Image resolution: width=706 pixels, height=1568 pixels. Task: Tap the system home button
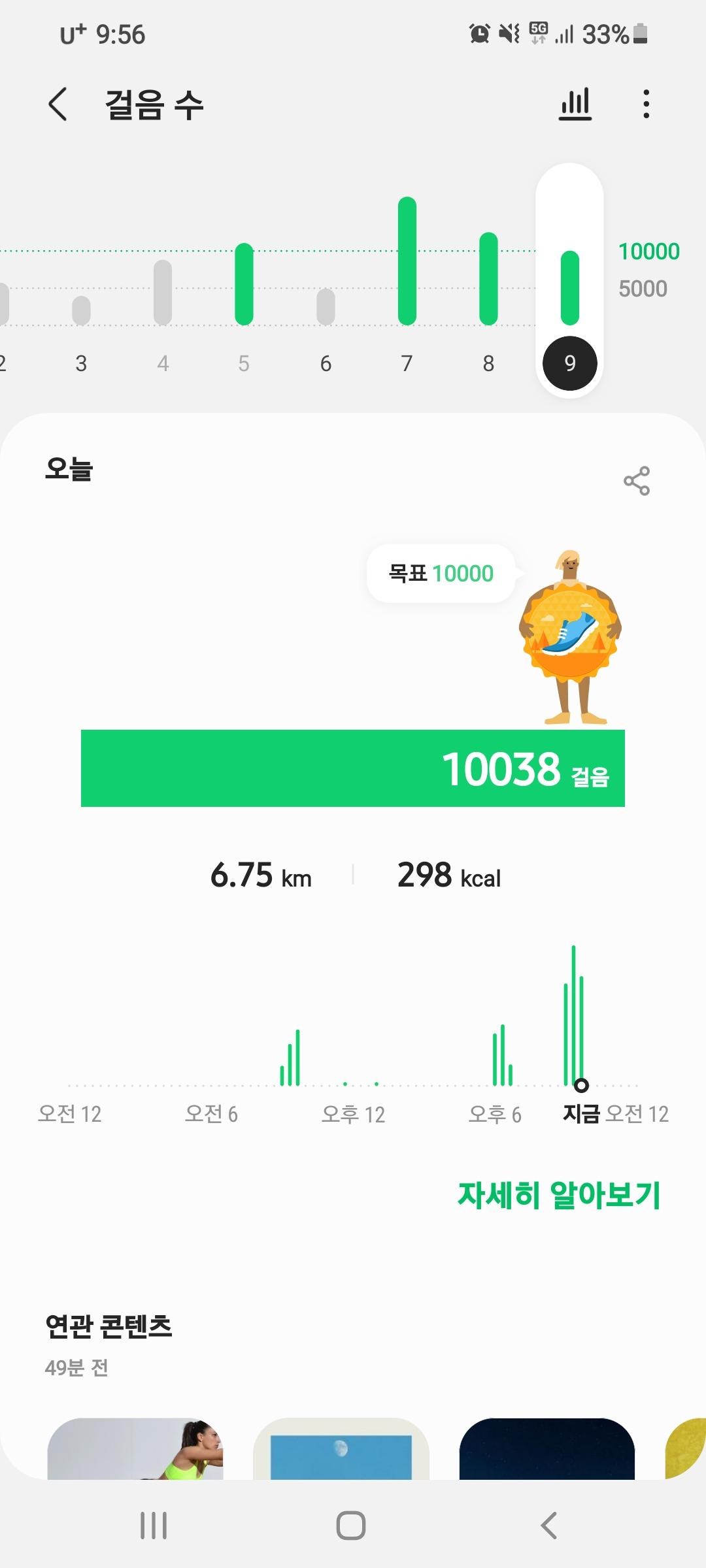[x=351, y=1526]
